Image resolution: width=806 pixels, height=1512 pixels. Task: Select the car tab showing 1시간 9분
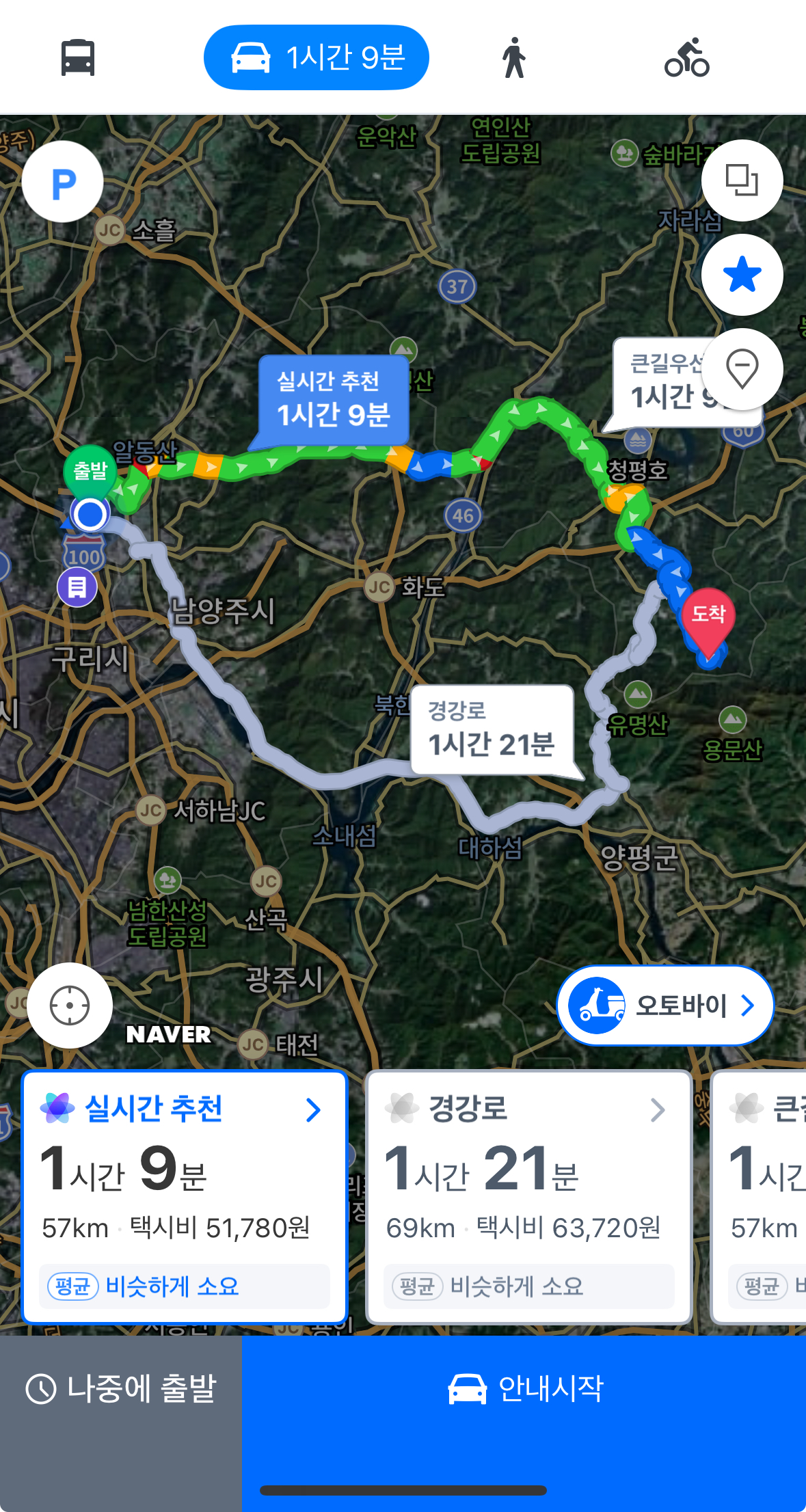(317, 57)
